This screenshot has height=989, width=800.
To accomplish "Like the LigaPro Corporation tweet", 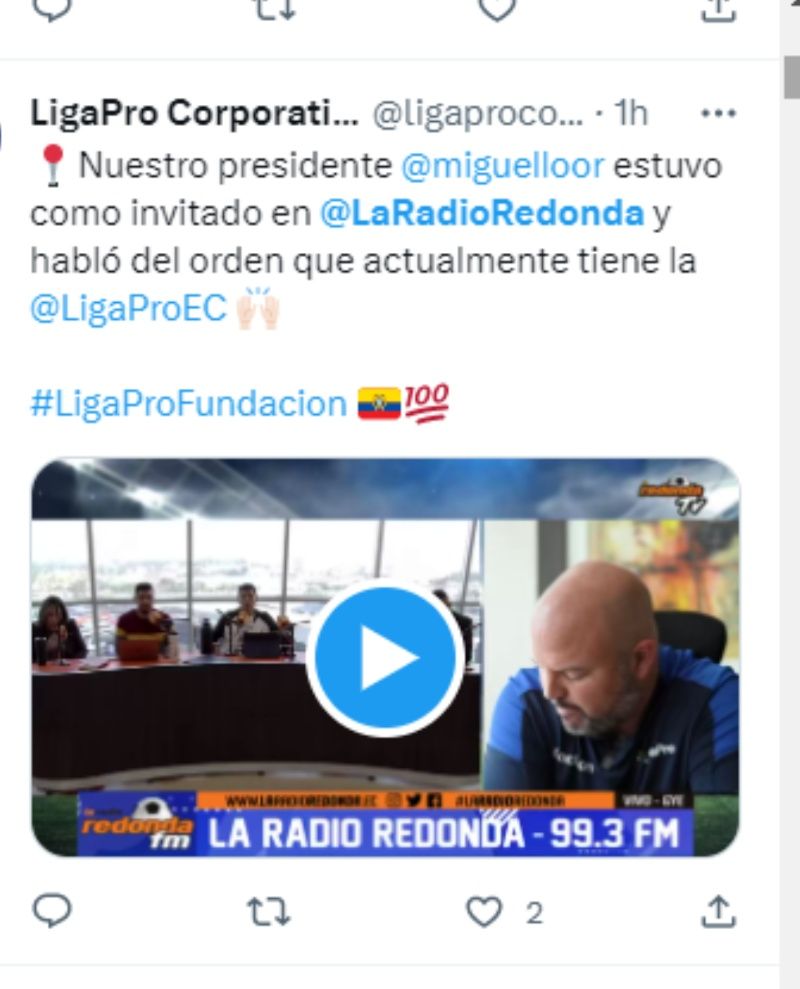I will [x=485, y=911].
